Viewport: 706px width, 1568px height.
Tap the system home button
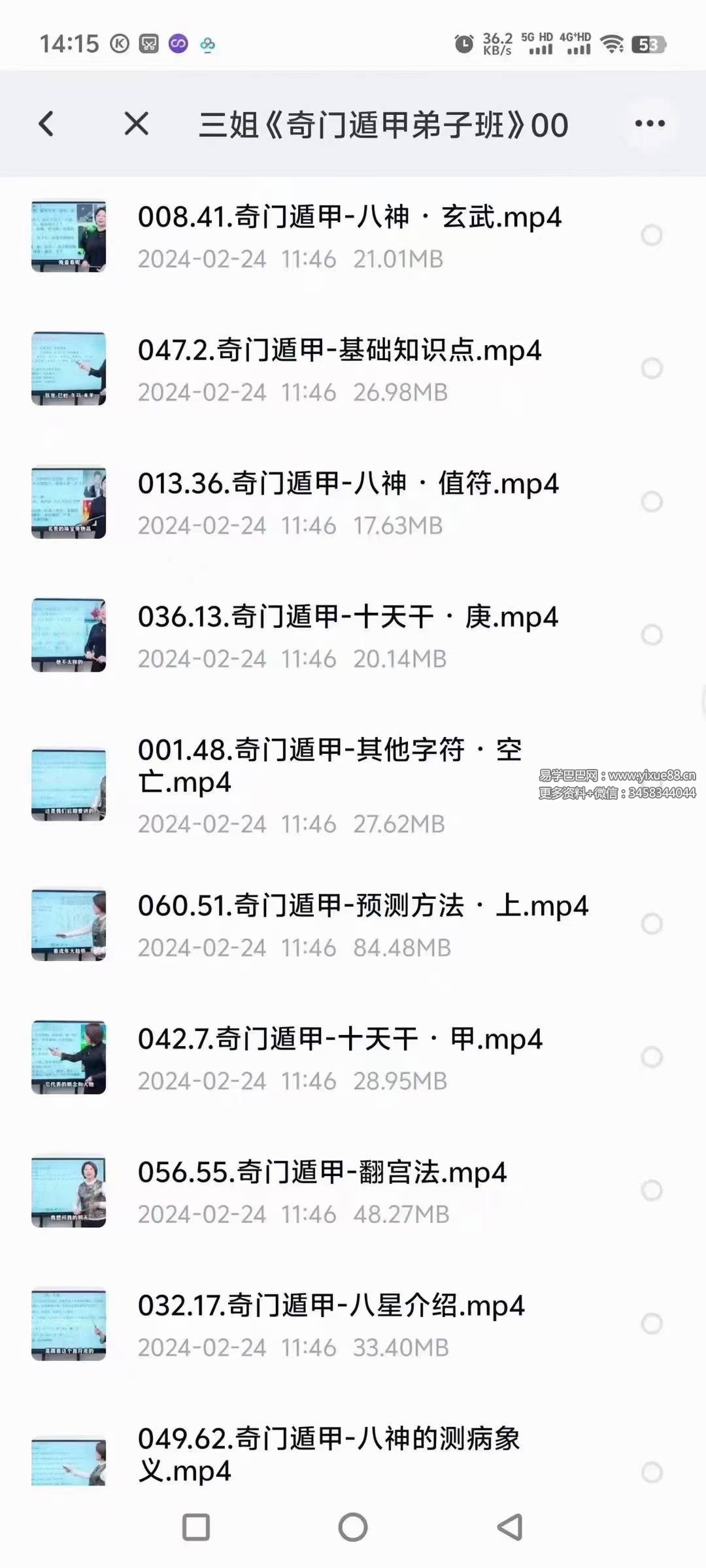(x=353, y=1527)
